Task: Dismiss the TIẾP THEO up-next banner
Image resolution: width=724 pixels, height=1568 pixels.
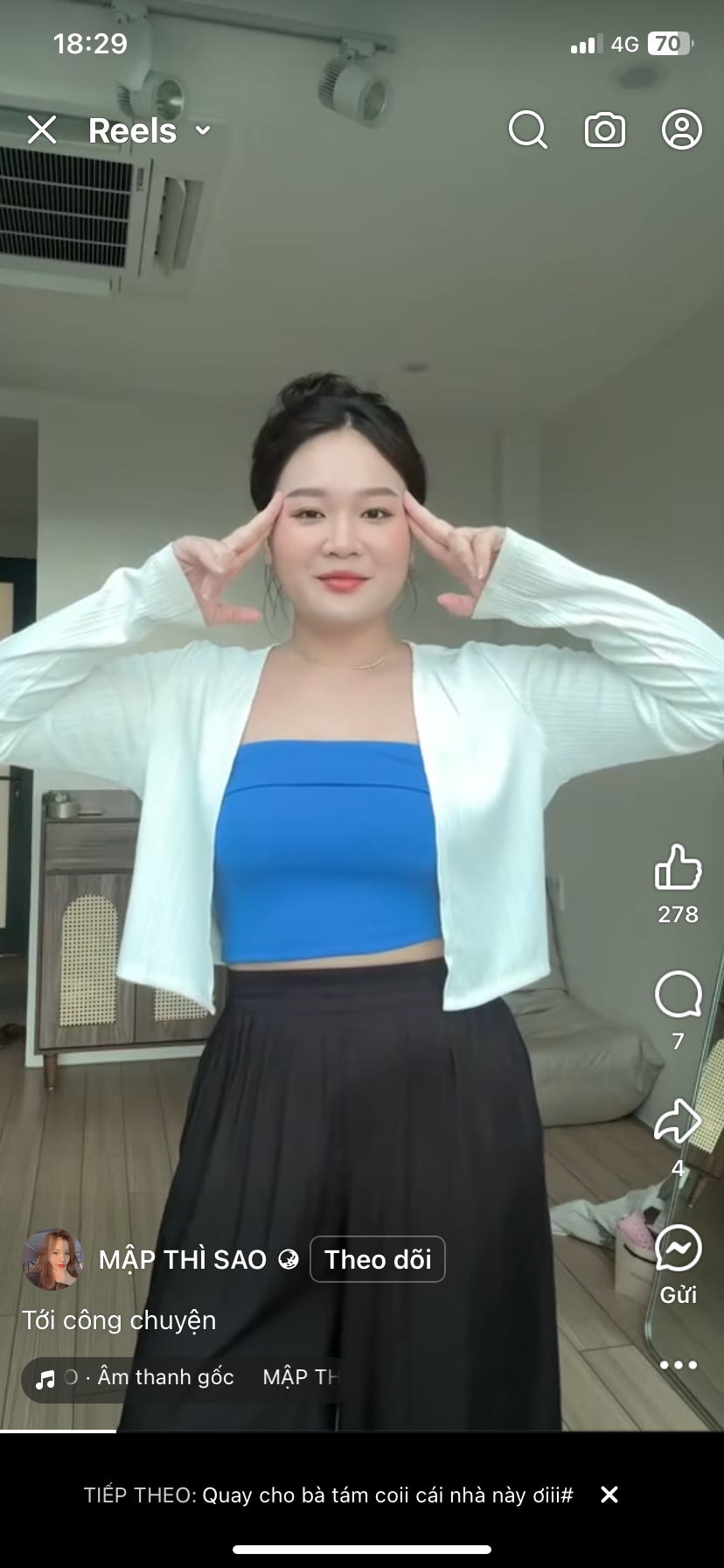Action: click(x=609, y=1494)
